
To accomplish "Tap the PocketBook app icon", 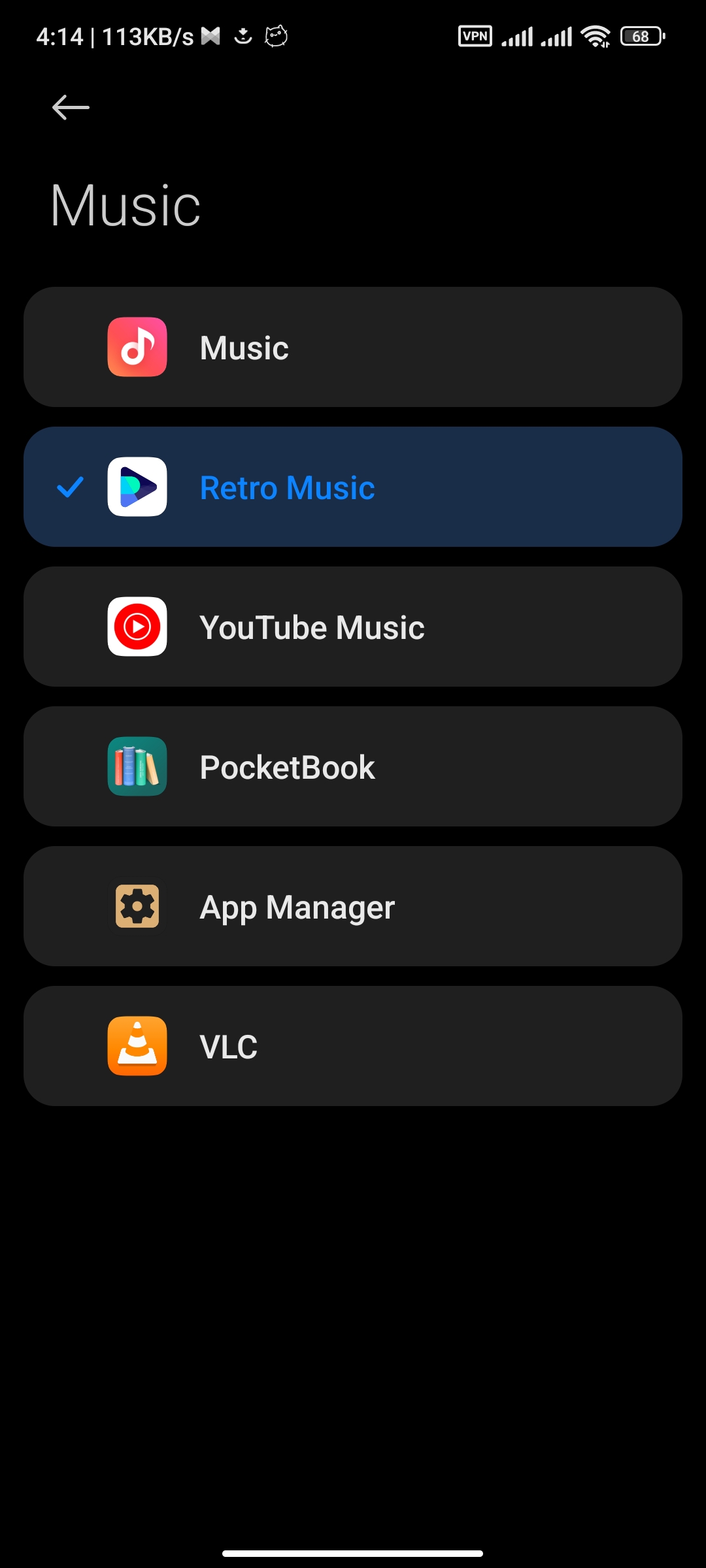I will tap(136, 766).
